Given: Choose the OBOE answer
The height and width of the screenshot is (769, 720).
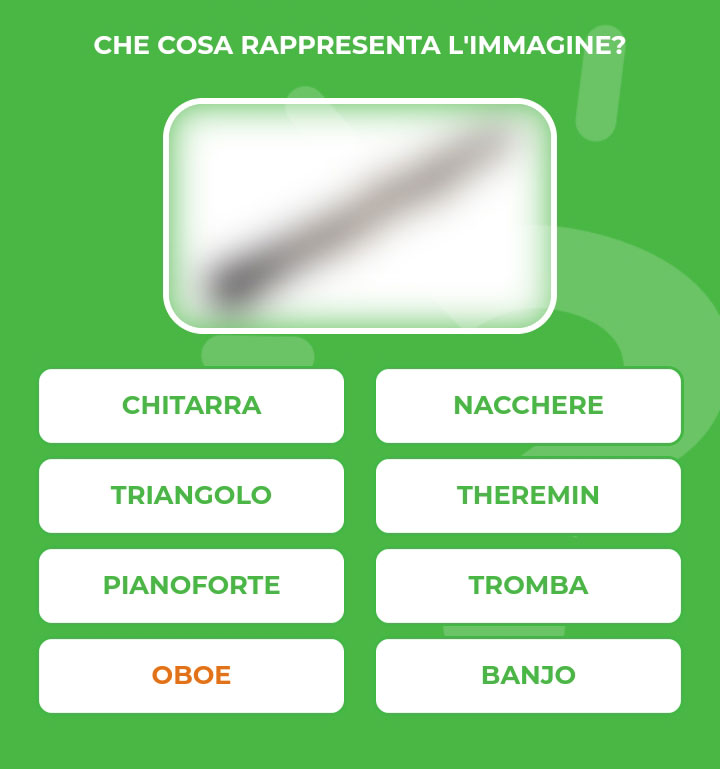Looking at the screenshot, I should coord(191,676).
